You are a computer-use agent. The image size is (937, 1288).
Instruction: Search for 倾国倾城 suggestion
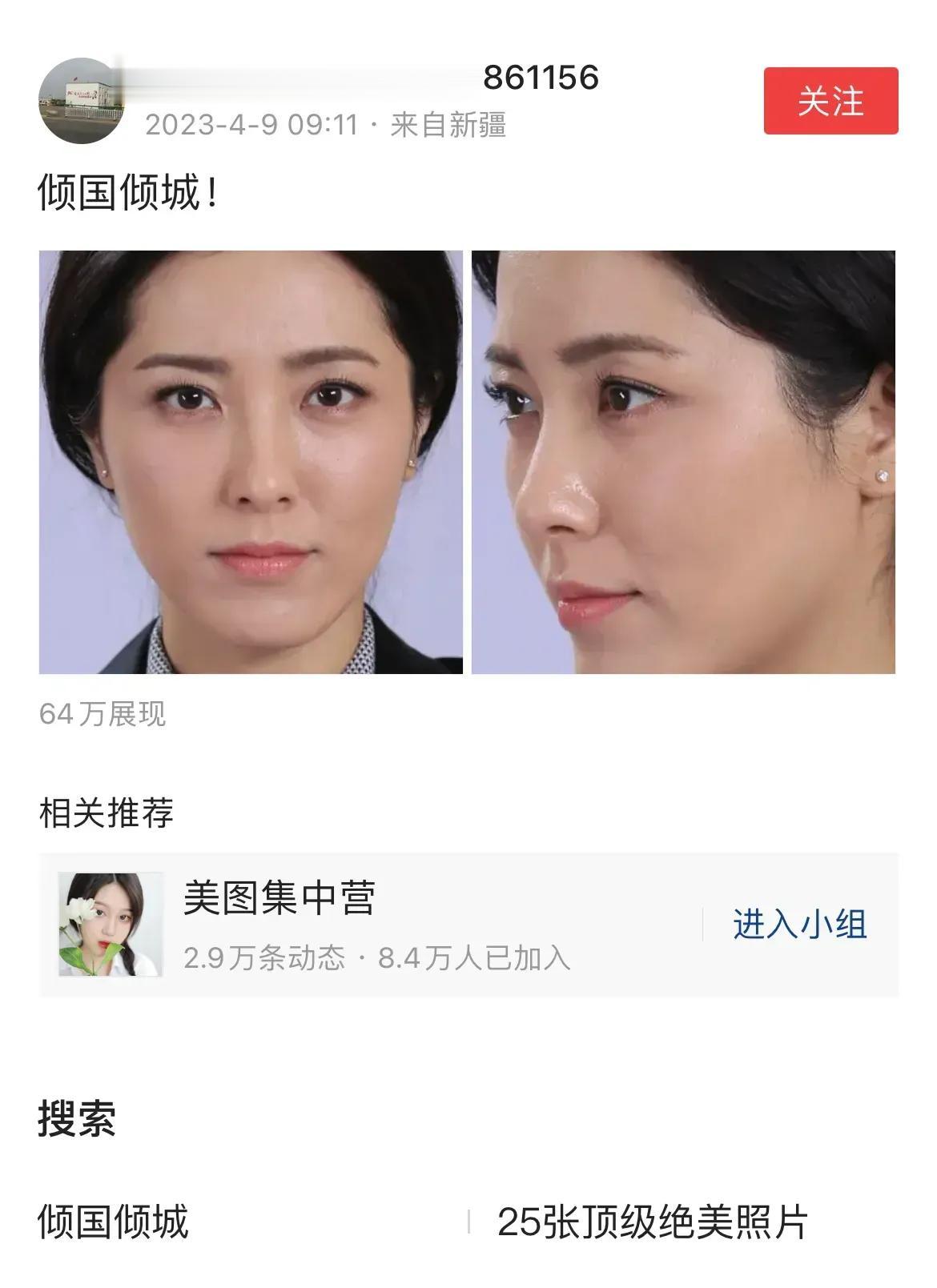point(114,1222)
